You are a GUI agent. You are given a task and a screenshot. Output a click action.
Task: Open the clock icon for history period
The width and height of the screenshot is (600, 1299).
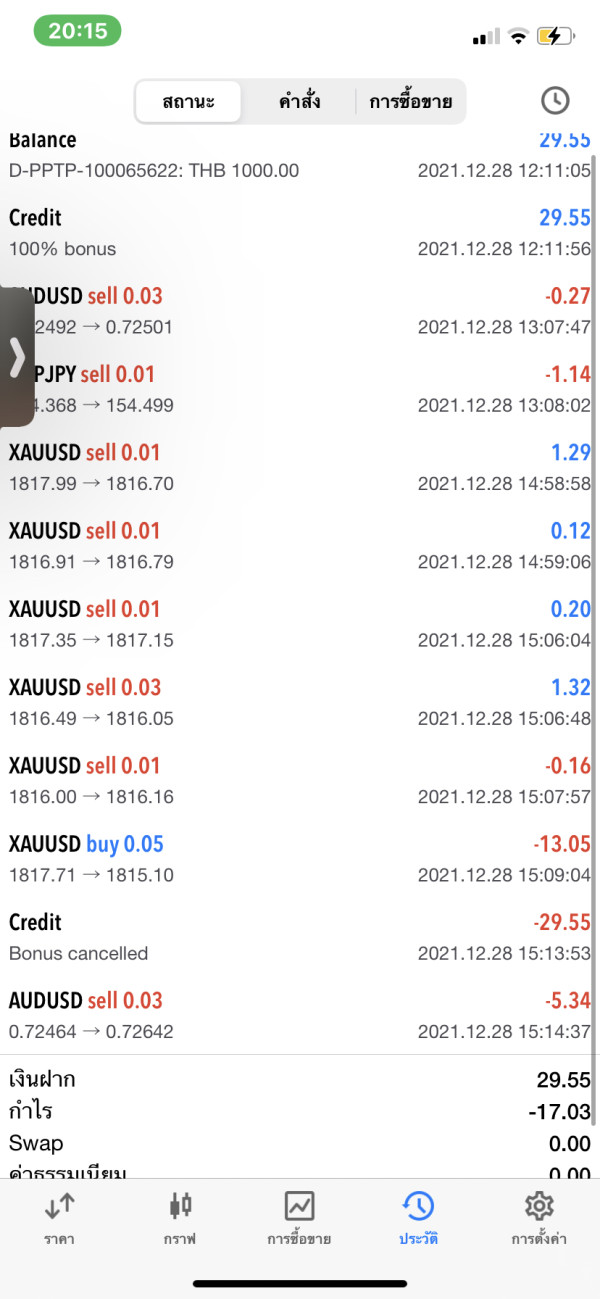click(555, 100)
